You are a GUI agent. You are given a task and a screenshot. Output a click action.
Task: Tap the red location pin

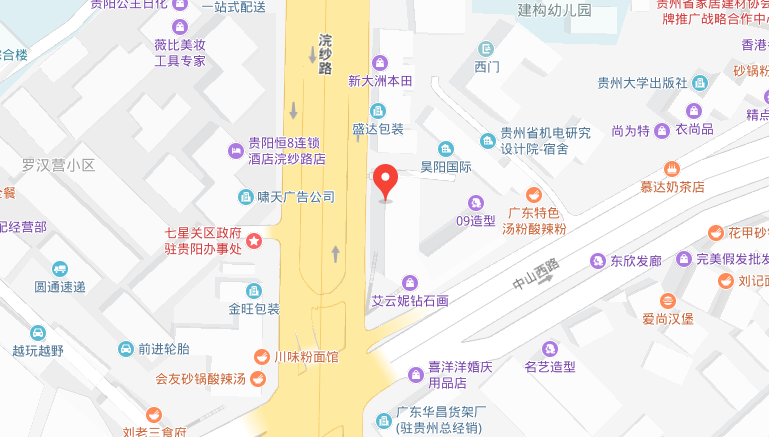click(386, 181)
